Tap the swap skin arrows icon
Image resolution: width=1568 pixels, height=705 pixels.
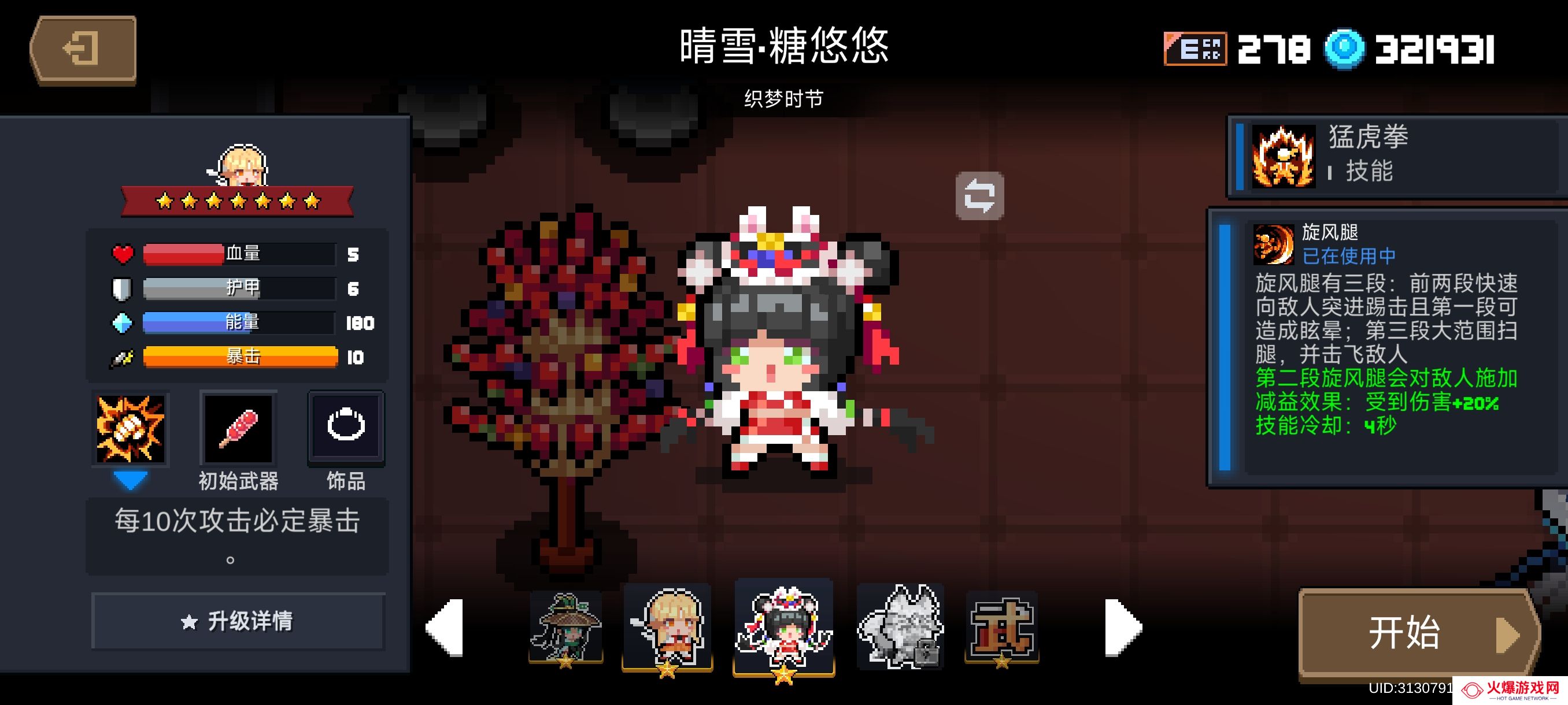pos(979,196)
